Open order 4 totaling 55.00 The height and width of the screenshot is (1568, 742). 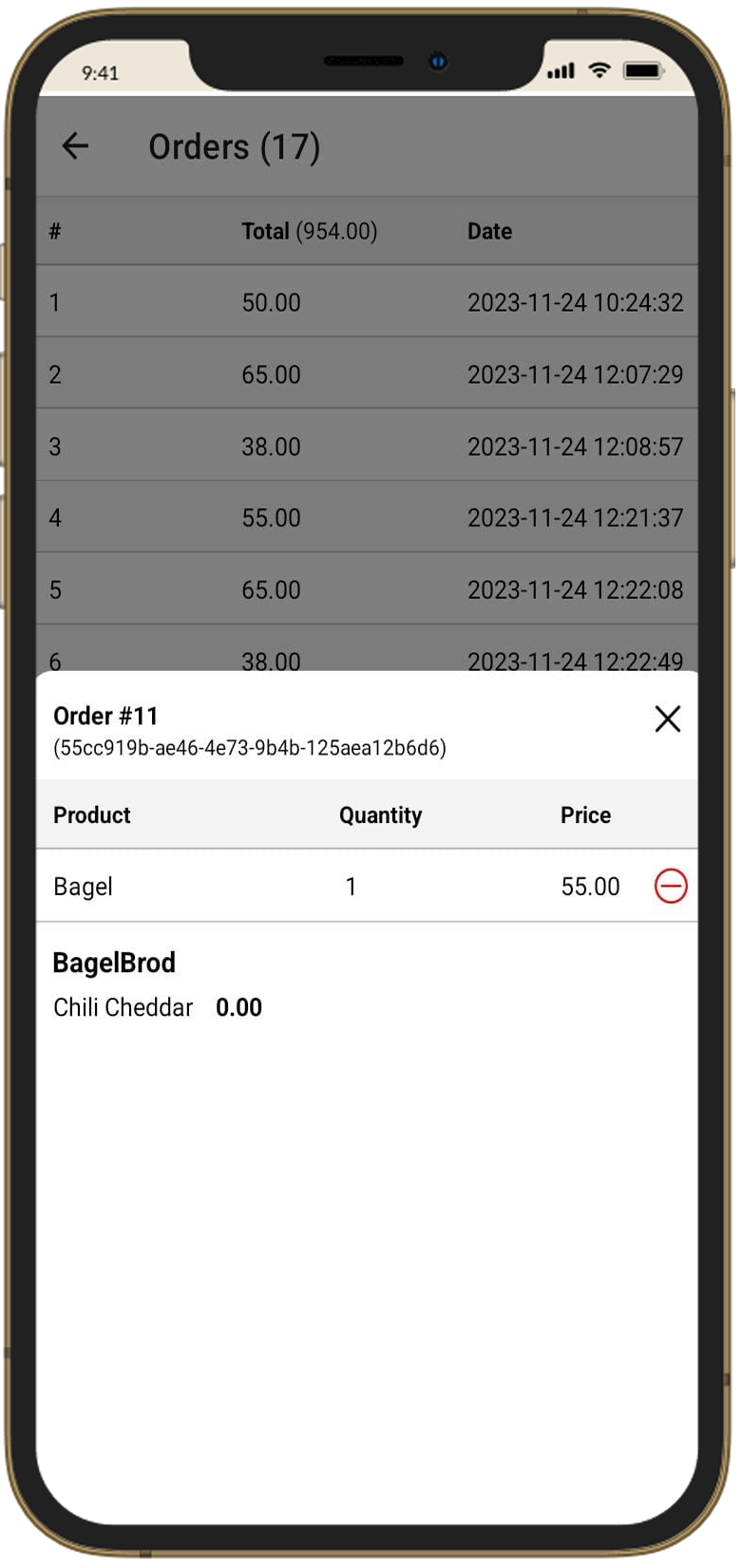pos(366,518)
